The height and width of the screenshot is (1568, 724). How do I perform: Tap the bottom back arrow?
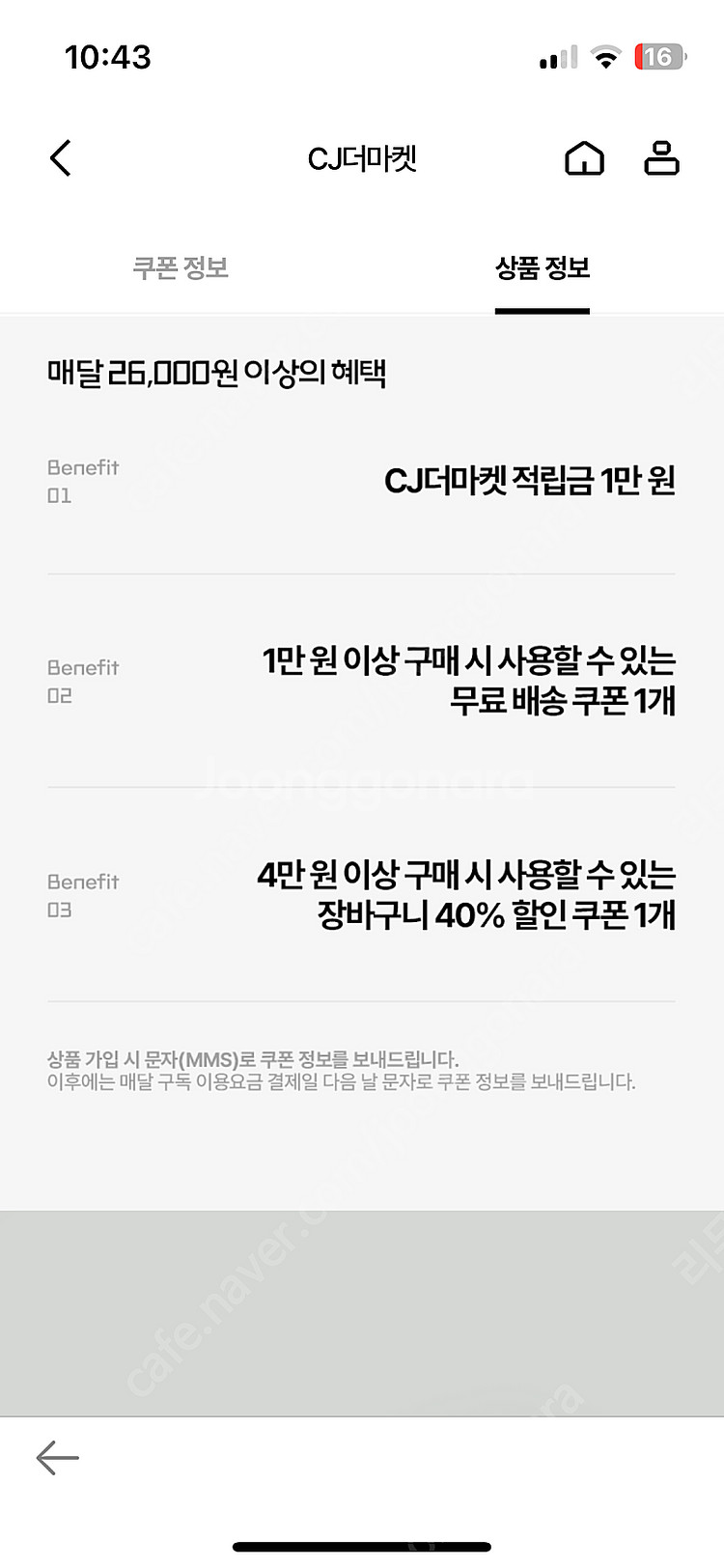[58, 1457]
